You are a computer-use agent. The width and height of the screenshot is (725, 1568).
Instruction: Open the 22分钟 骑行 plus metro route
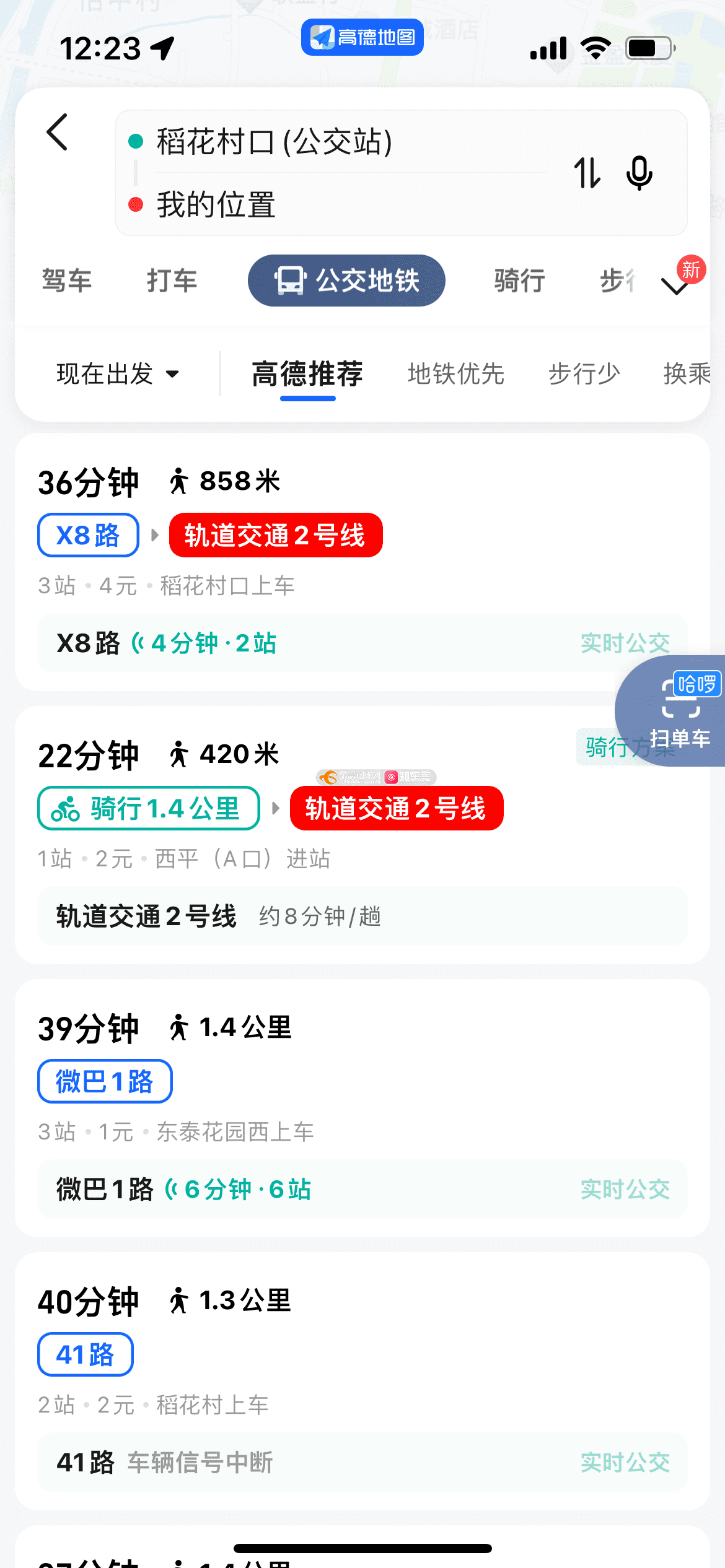click(362, 835)
